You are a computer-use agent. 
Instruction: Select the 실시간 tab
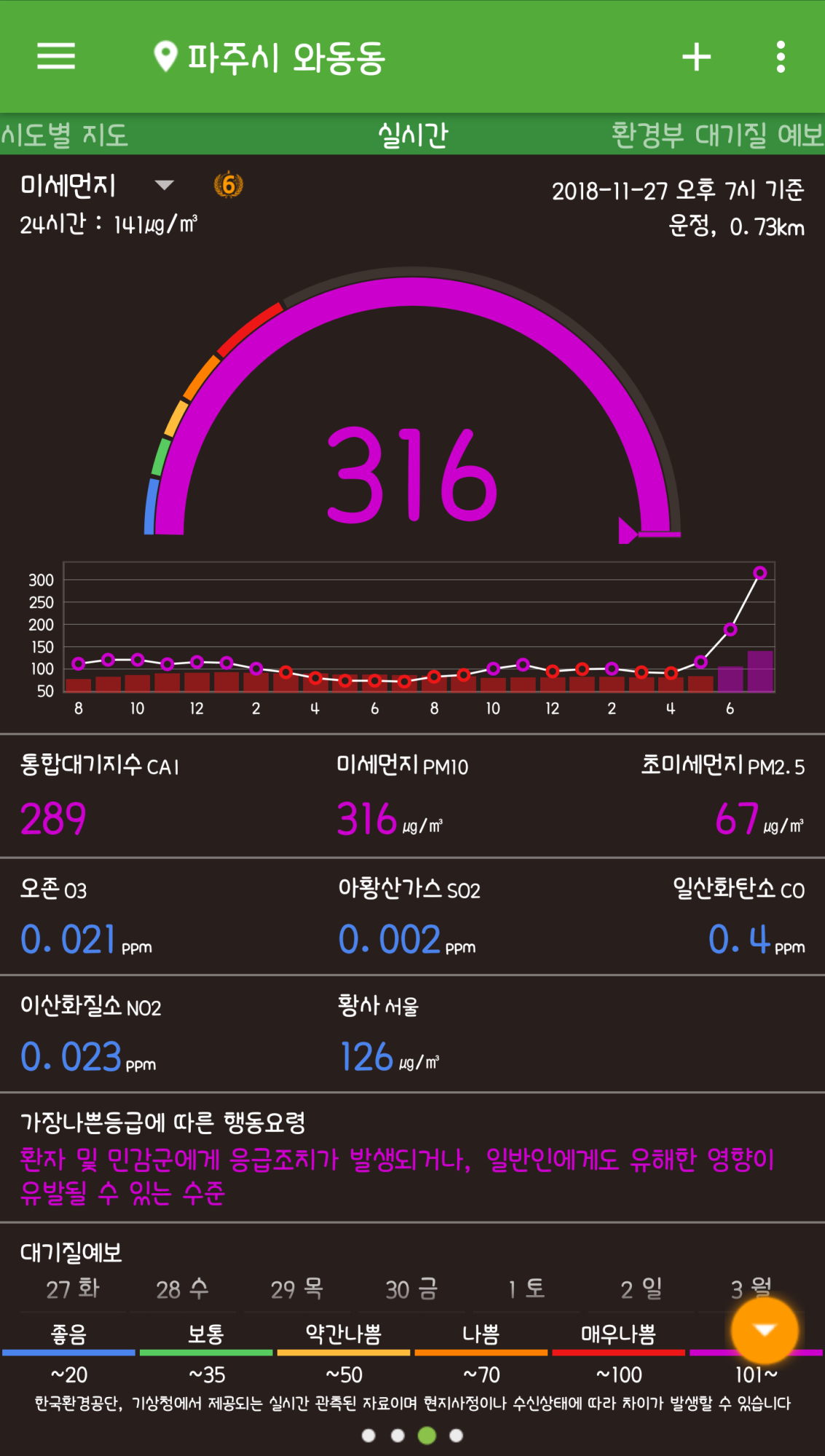pyautogui.click(x=412, y=135)
